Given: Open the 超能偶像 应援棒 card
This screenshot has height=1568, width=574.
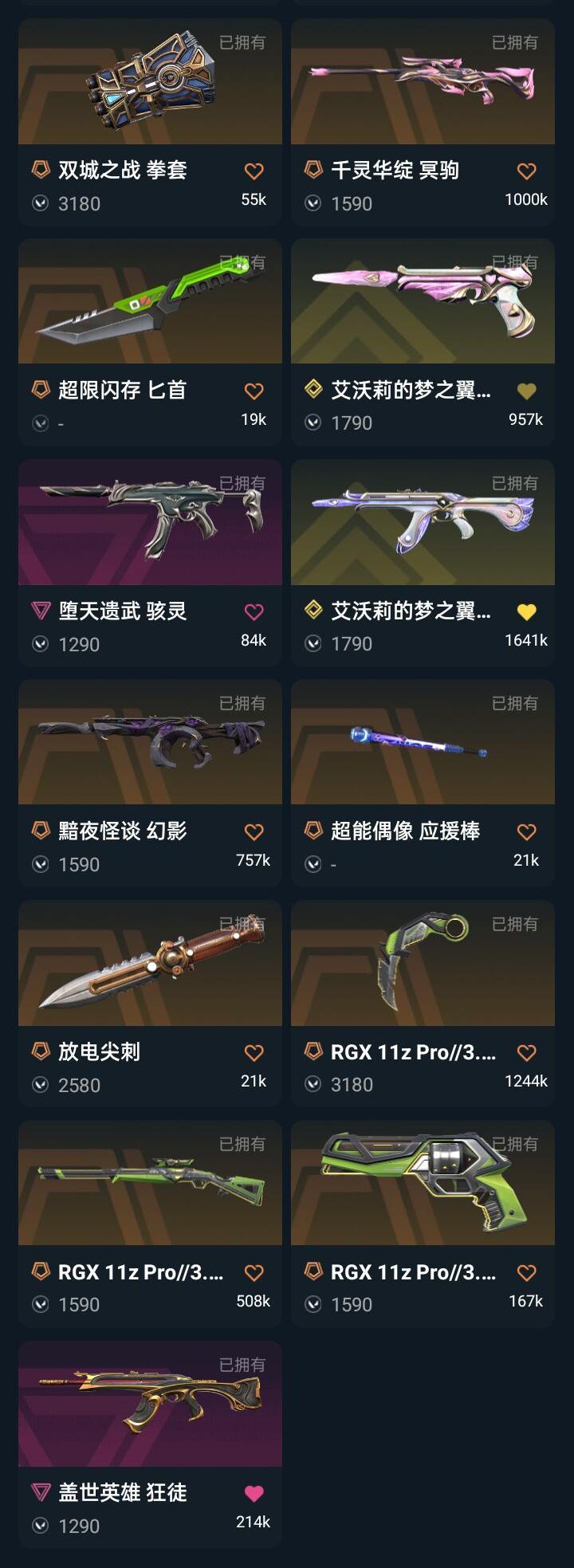Looking at the screenshot, I should (423, 782).
